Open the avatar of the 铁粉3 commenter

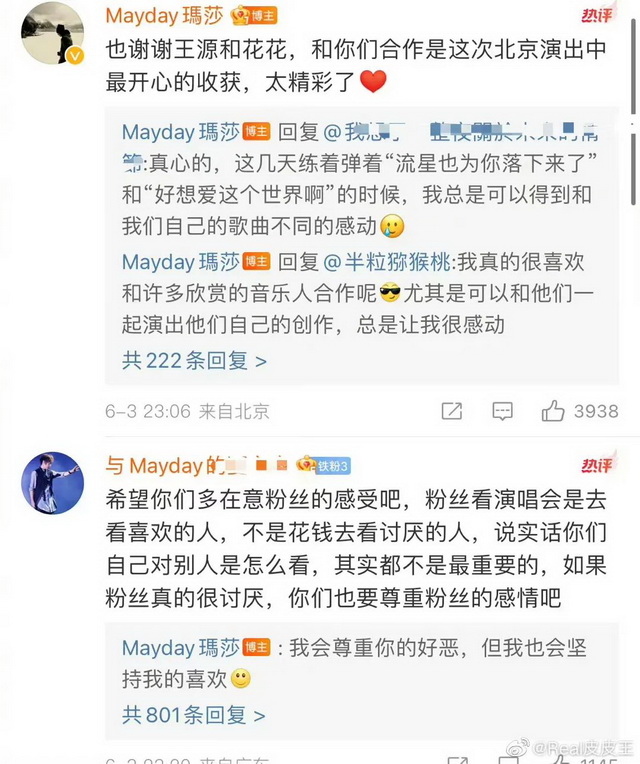pos(53,483)
